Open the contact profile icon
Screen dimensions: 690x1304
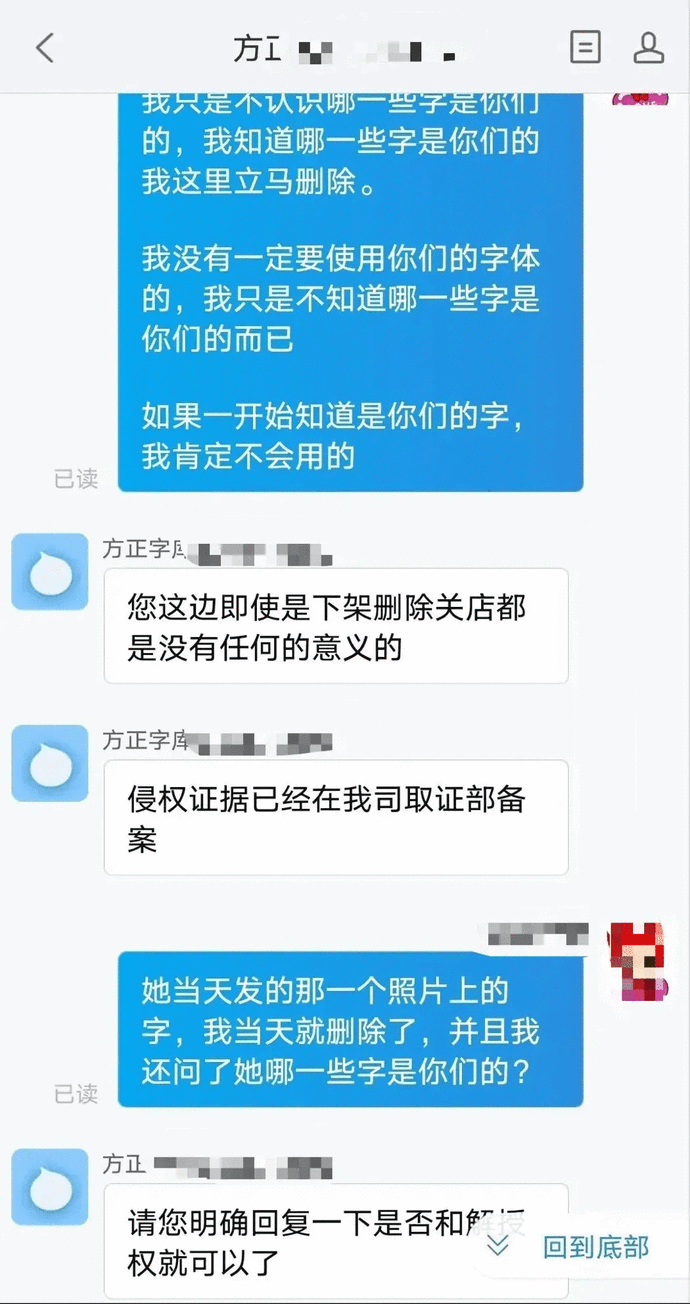click(x=649, y=47)
